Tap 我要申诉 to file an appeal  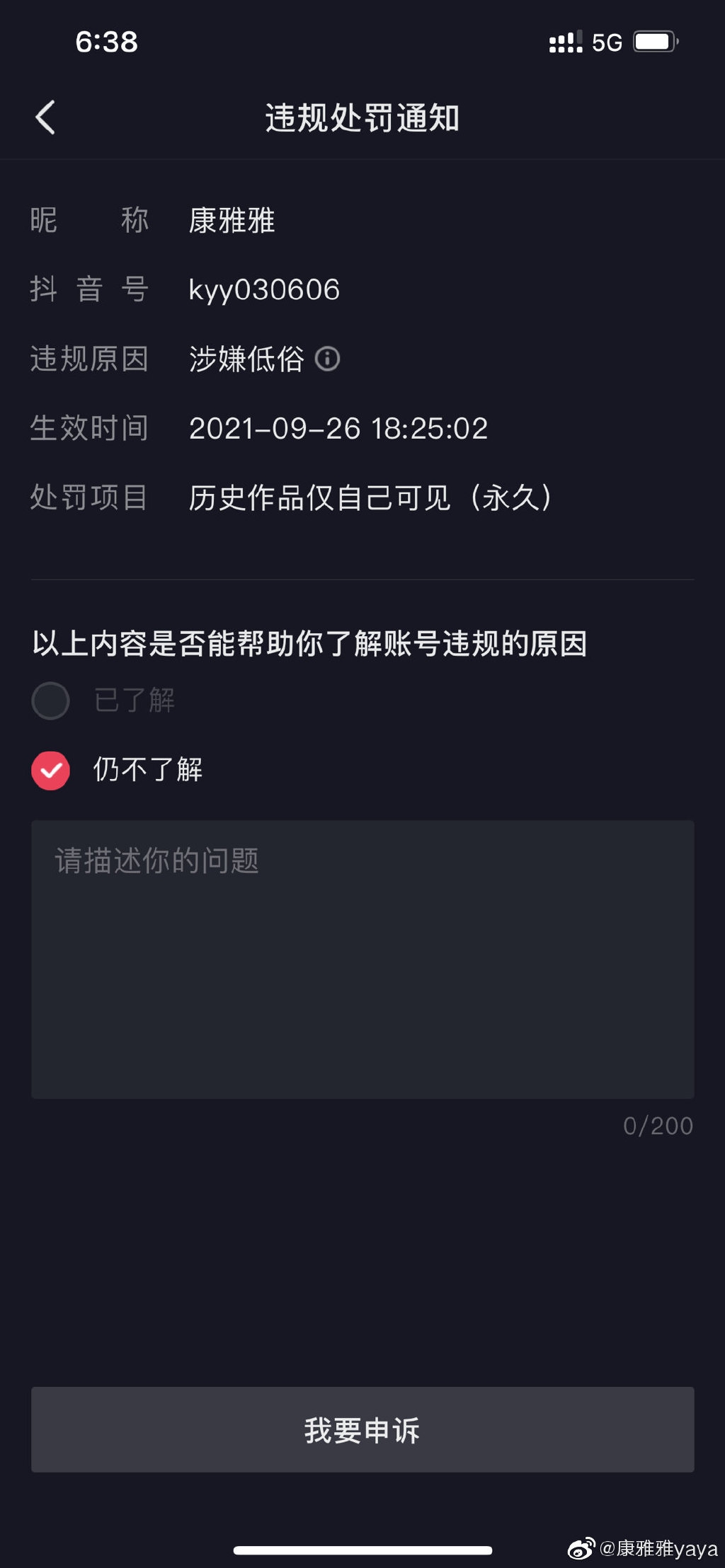(x=362, y=1429)
